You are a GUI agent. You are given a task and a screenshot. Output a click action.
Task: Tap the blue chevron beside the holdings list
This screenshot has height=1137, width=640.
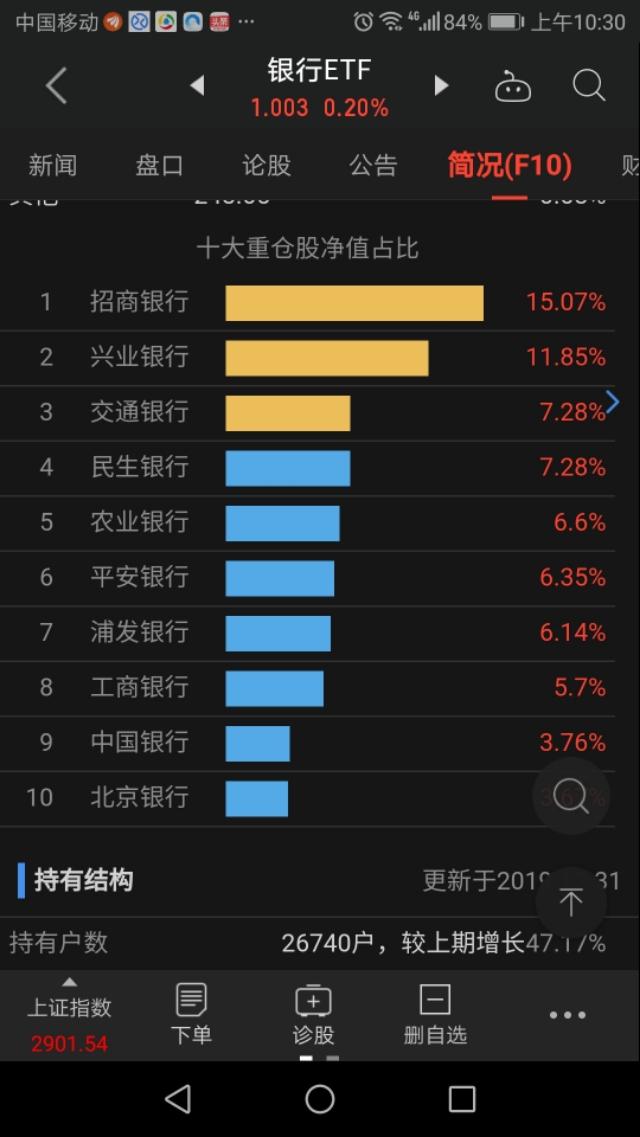[613, 402]
